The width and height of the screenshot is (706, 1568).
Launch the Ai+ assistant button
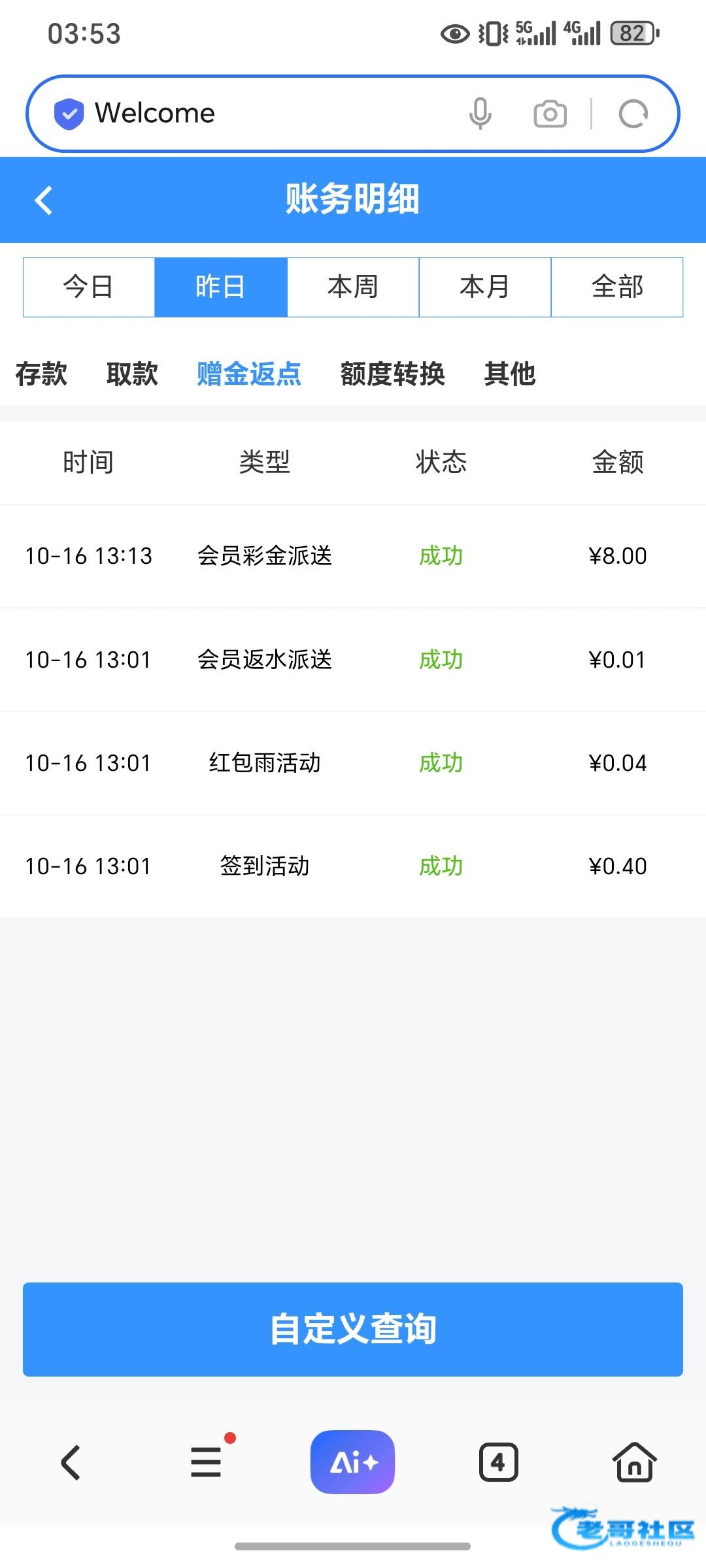tap(353, 1462)
